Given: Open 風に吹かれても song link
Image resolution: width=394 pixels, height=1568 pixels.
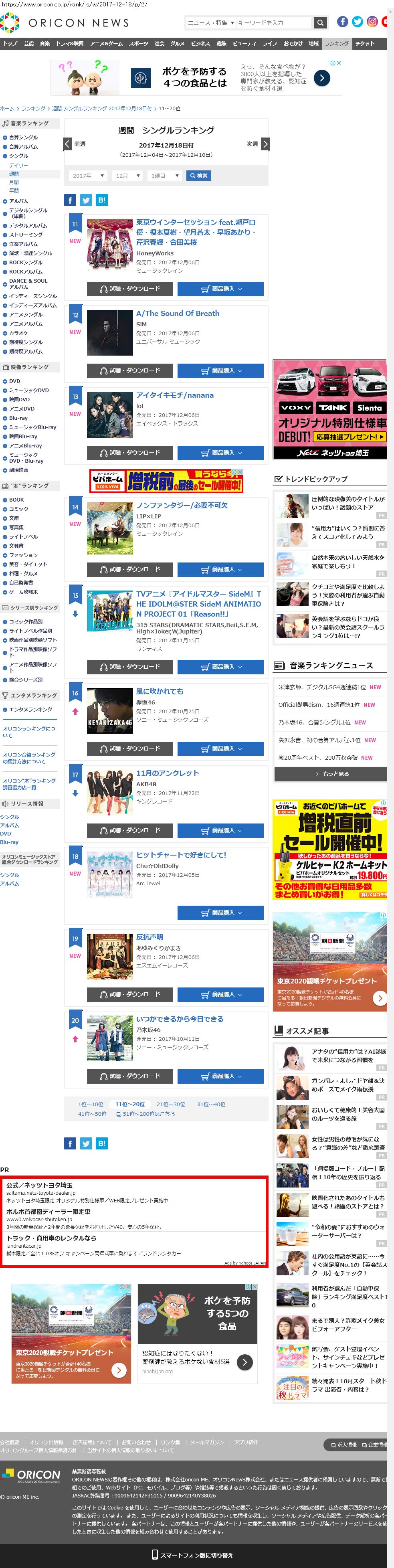Looking at the screenshot, I should click(x=160, y=692).
